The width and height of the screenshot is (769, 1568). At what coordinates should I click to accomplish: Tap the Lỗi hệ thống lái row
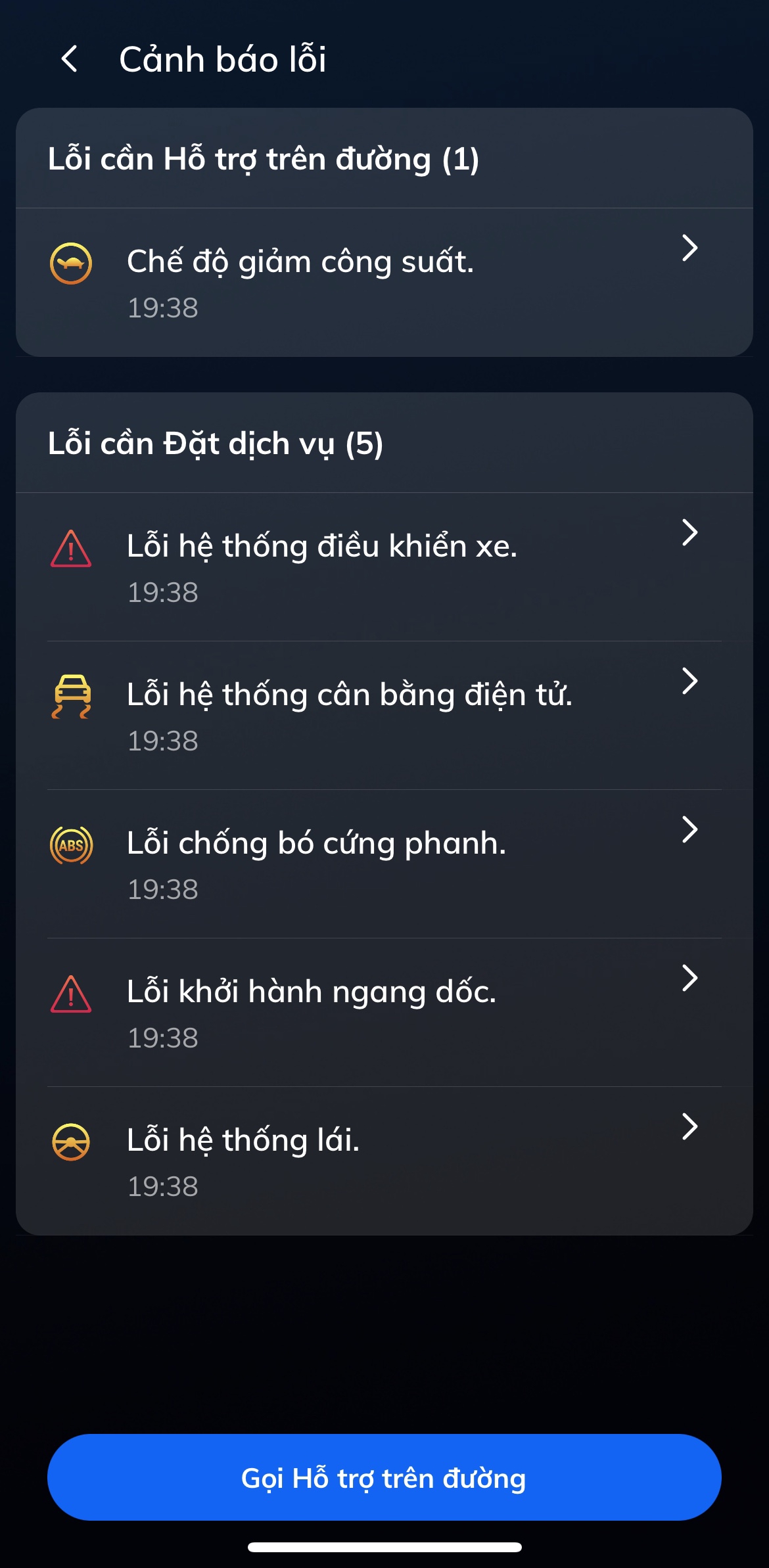click(384, 1161)
